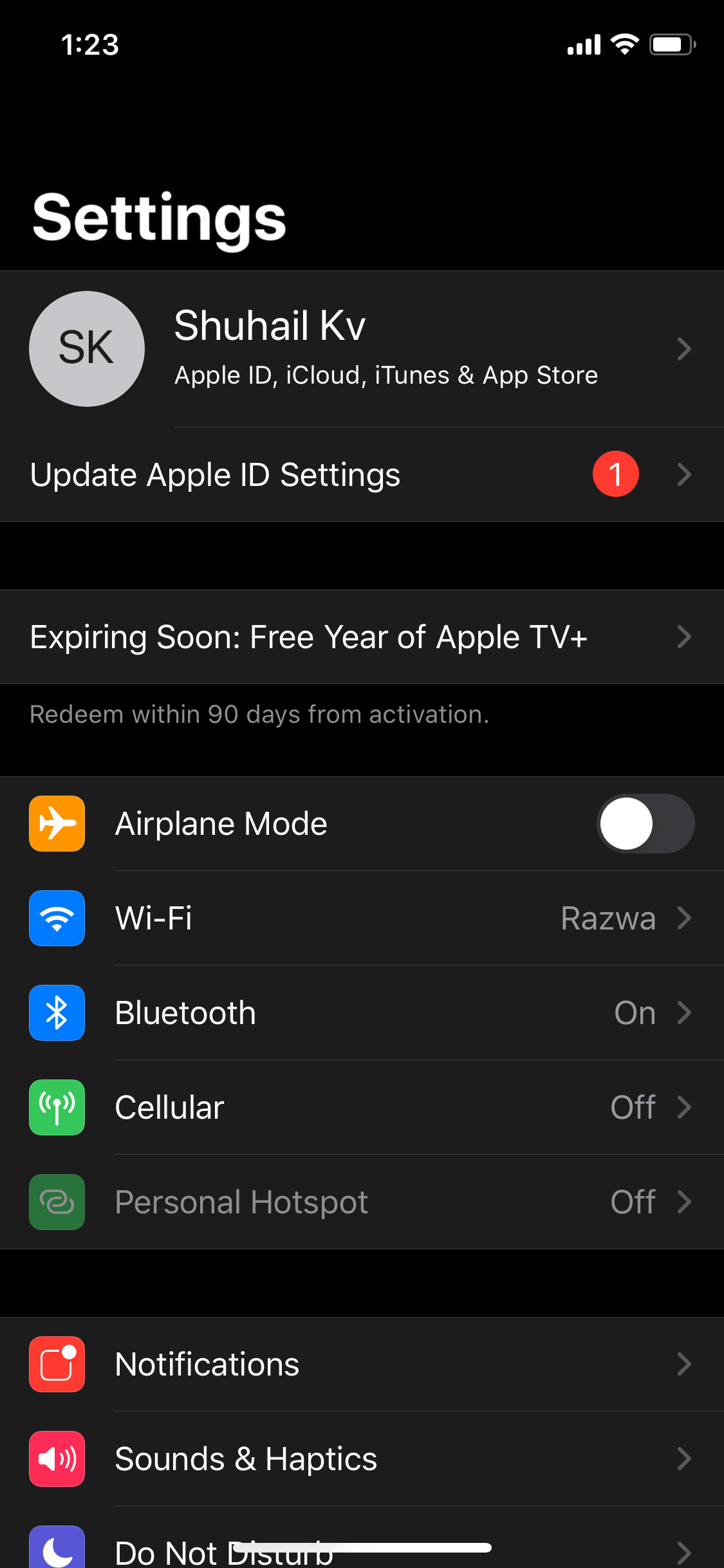Select the Personal Hotspot row
The image size is (724, 1568).
click(x=360, y=1202)
